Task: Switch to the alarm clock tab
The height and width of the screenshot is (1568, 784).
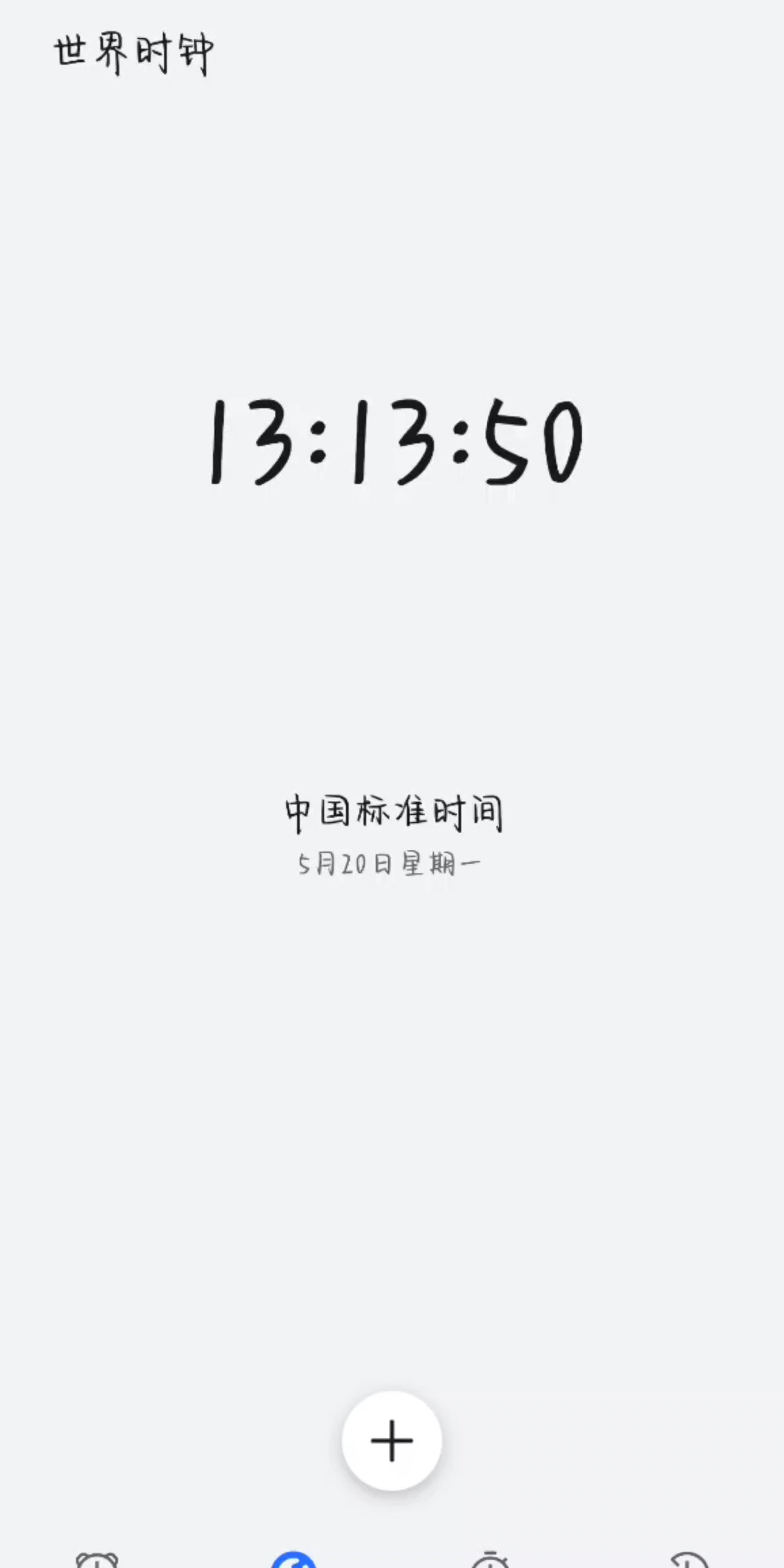Action: (98, 1559)
